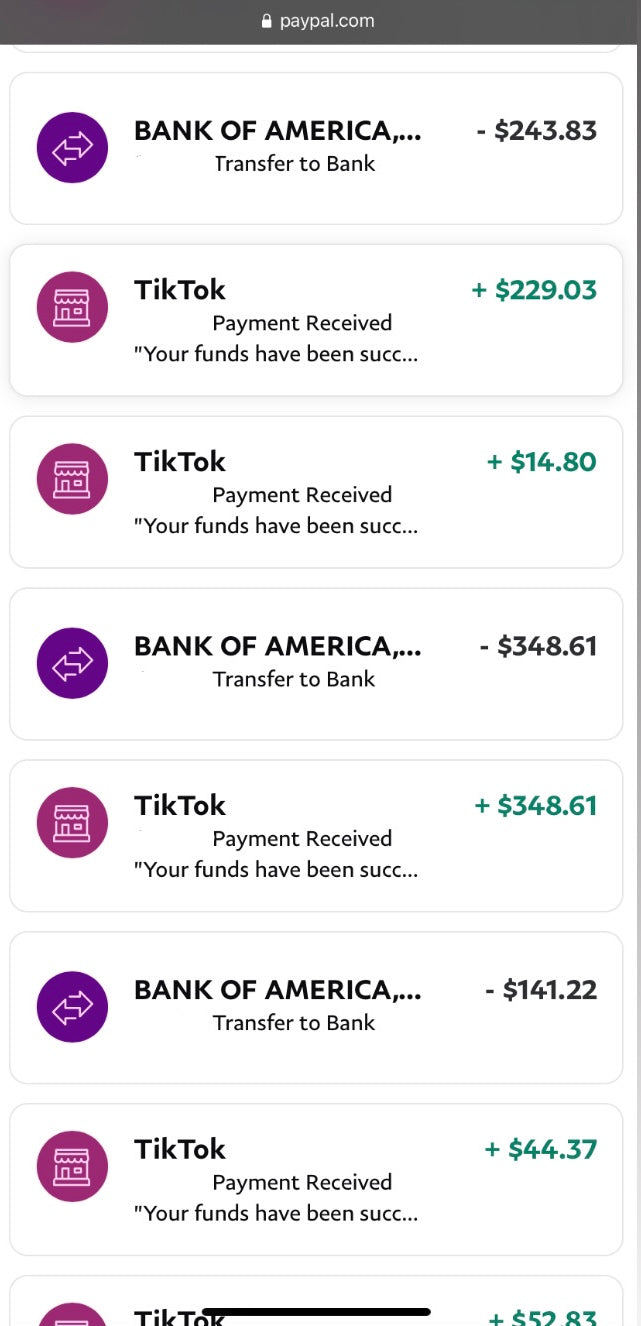Viewport: 641px width, 1326px height.
Task: View the TikTok payment of $14.80
Action: [316, 492]
